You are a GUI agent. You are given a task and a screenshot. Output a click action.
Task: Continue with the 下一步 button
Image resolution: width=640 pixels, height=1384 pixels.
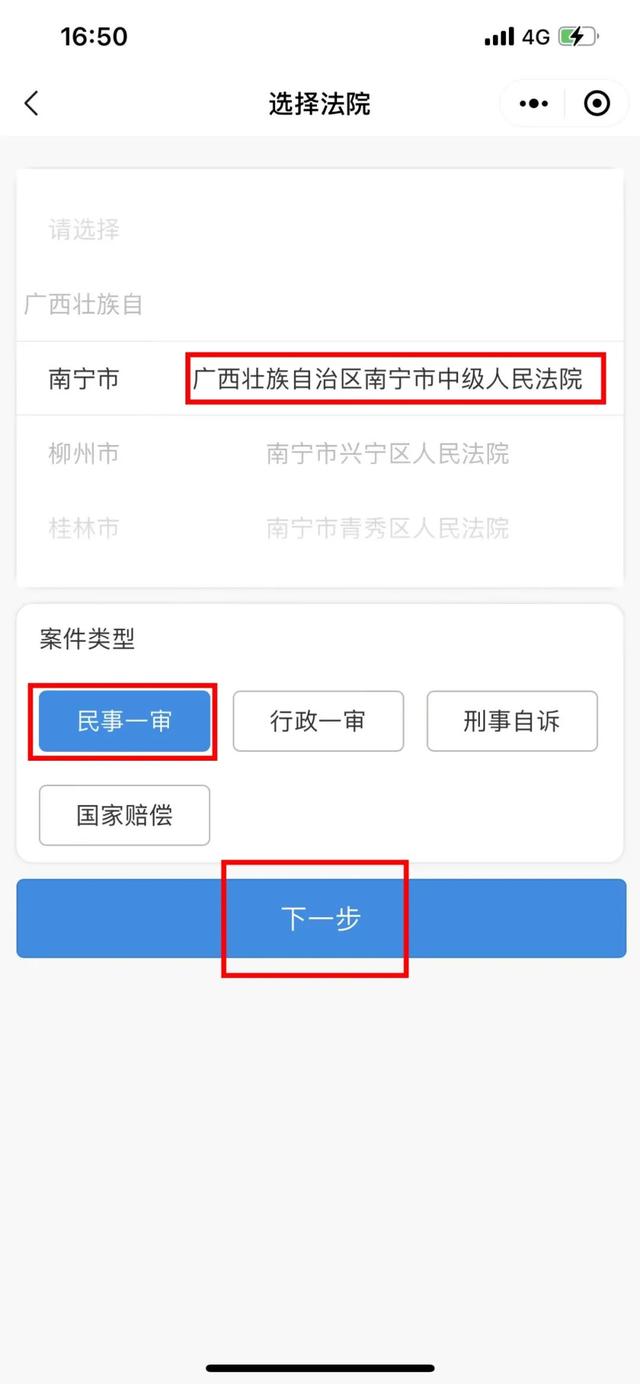click(x=320, y=918)
